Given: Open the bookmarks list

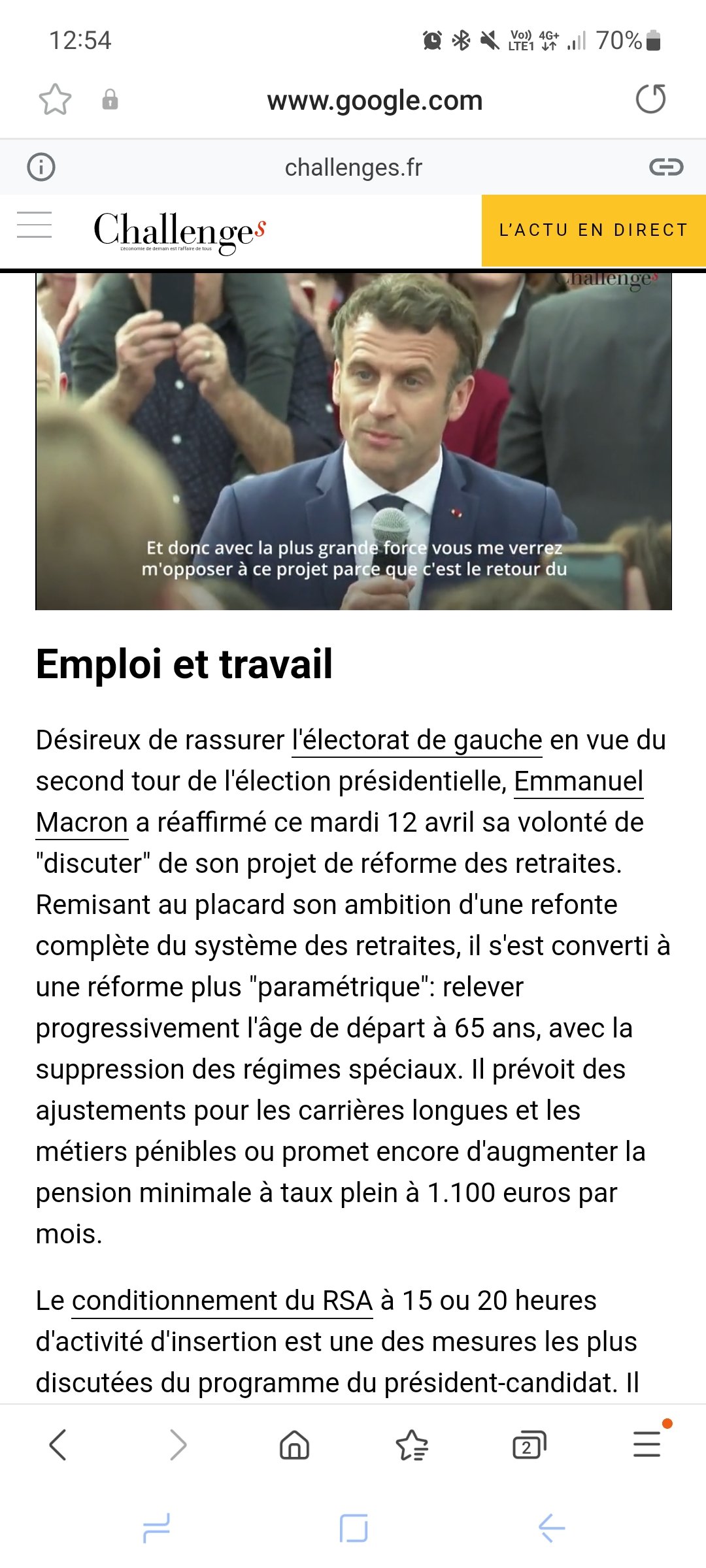Looking at the screenshot, I should click(412, 1445).
